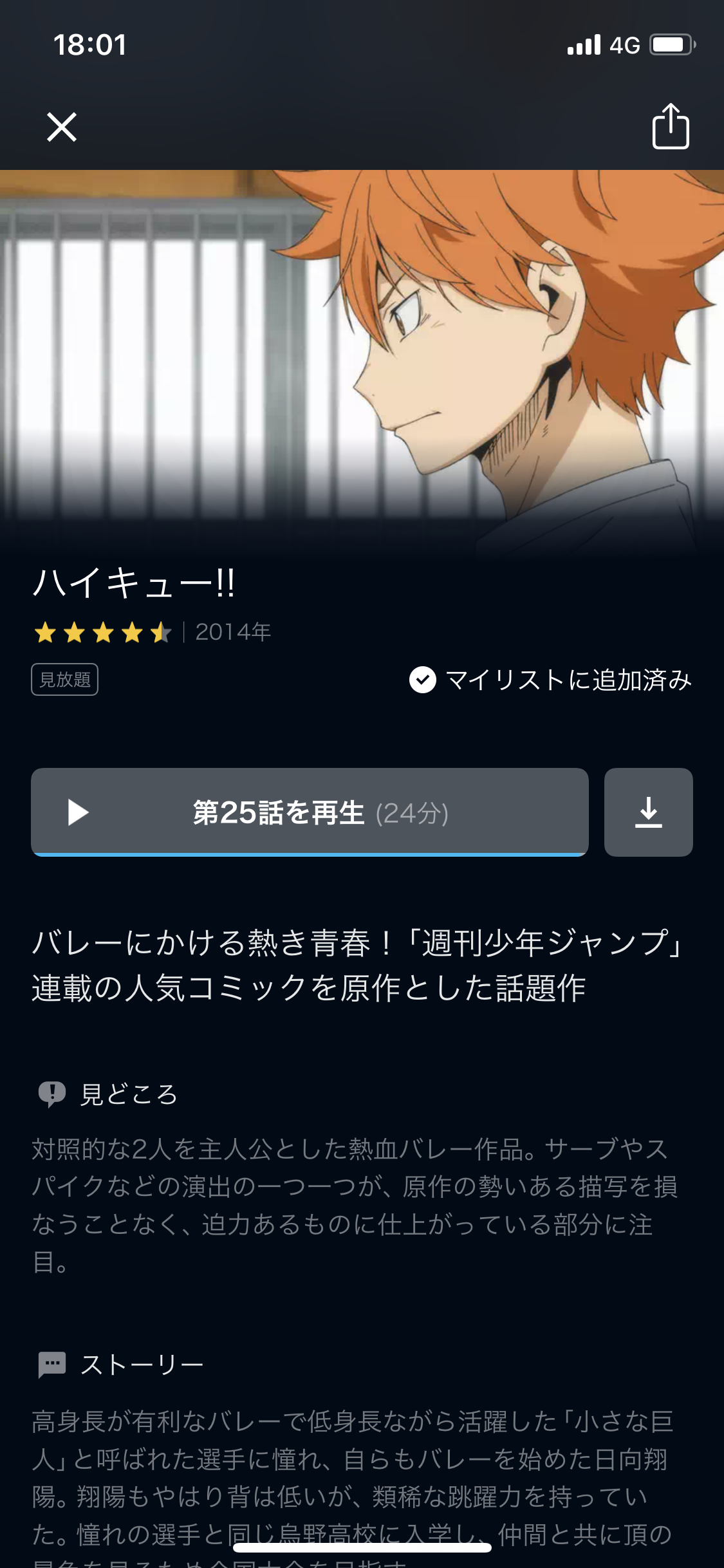
Task: Download the episode with the download button
Action: pyautogui.click(x=648, y=812)
